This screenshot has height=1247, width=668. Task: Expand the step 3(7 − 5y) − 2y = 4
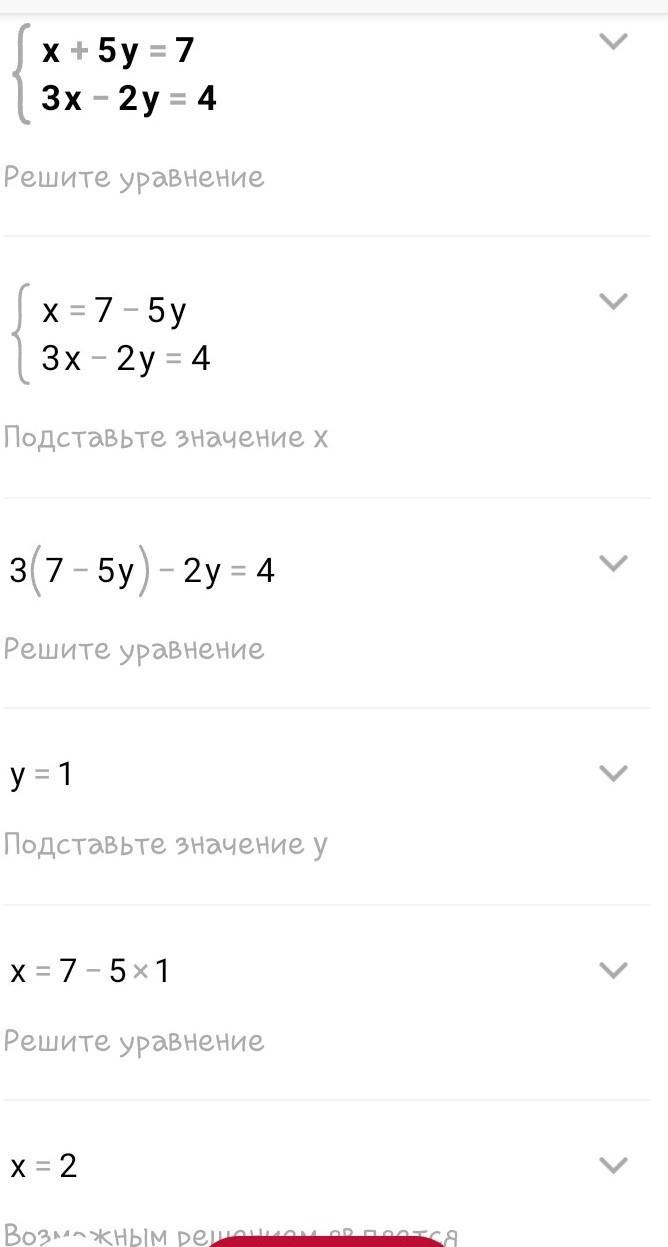tap(612, 563)
